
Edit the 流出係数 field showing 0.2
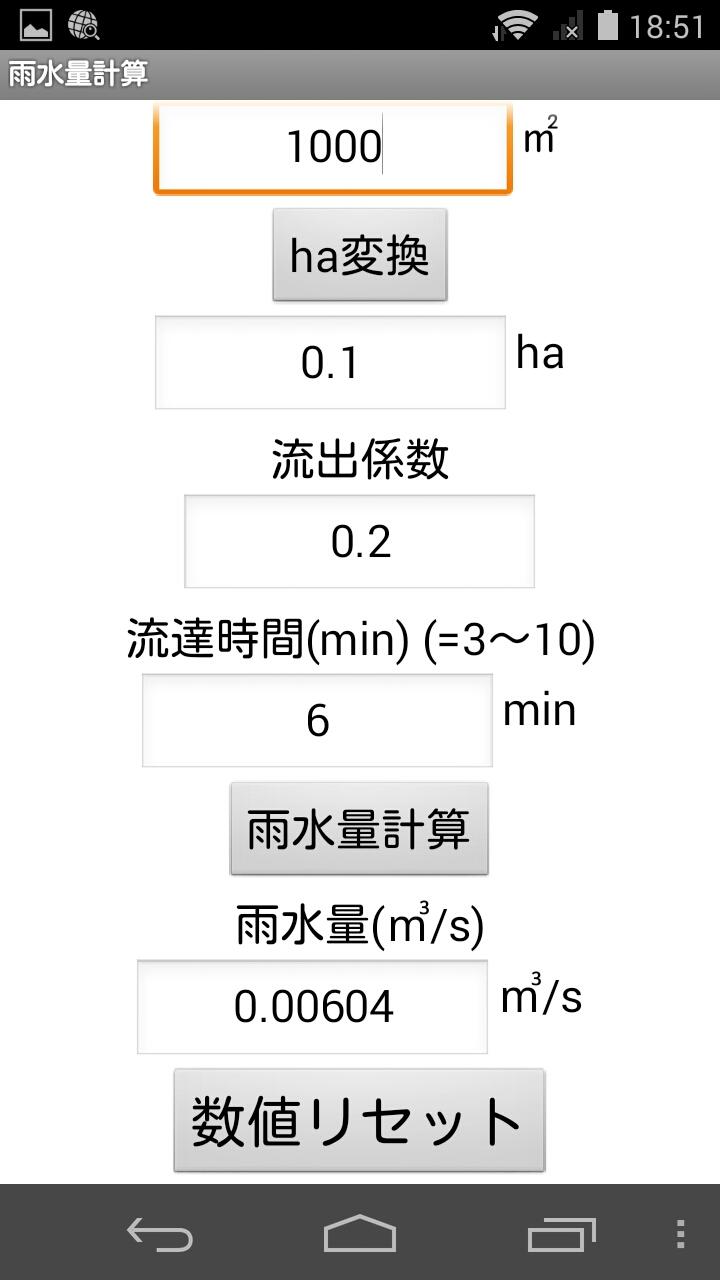(x=360, y=541)
